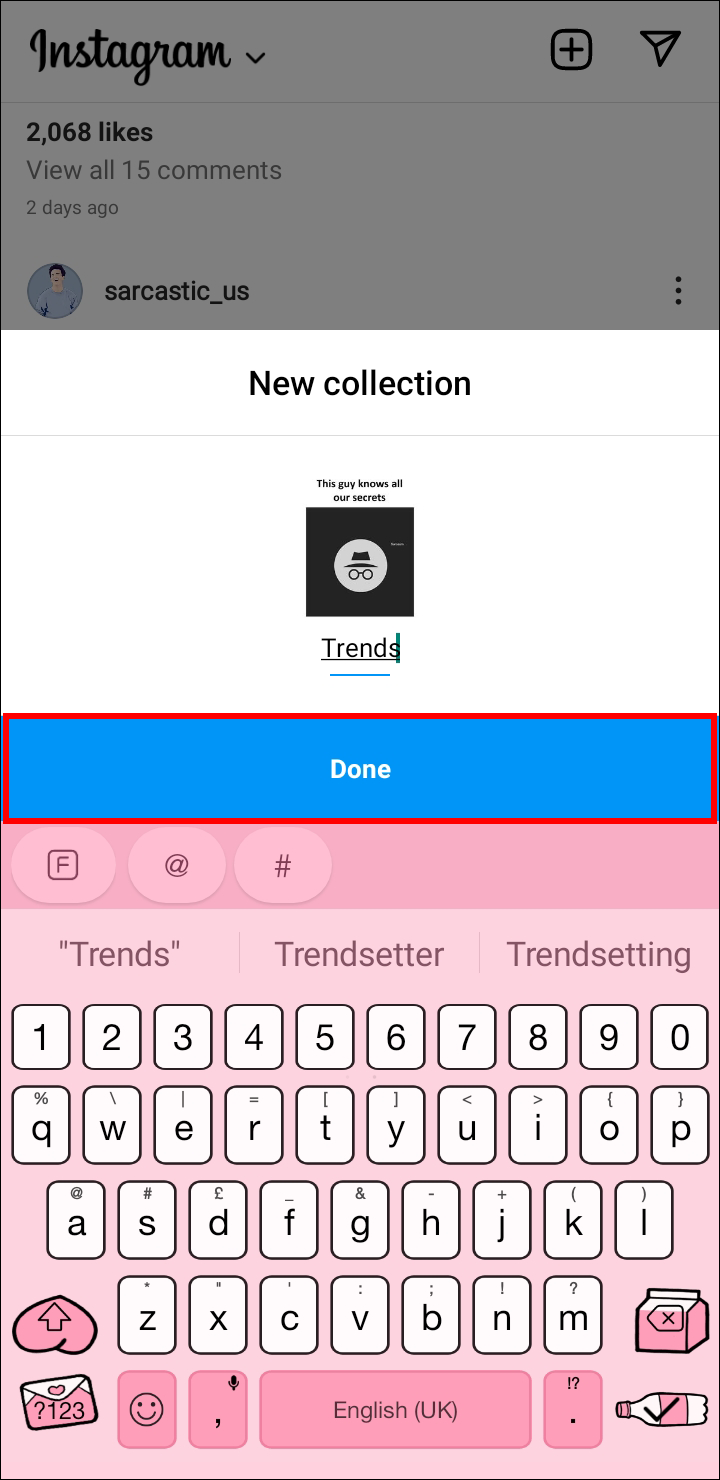
Task: Choose the Trendsetting keyboard suggestion
Action: pos(598,954)
